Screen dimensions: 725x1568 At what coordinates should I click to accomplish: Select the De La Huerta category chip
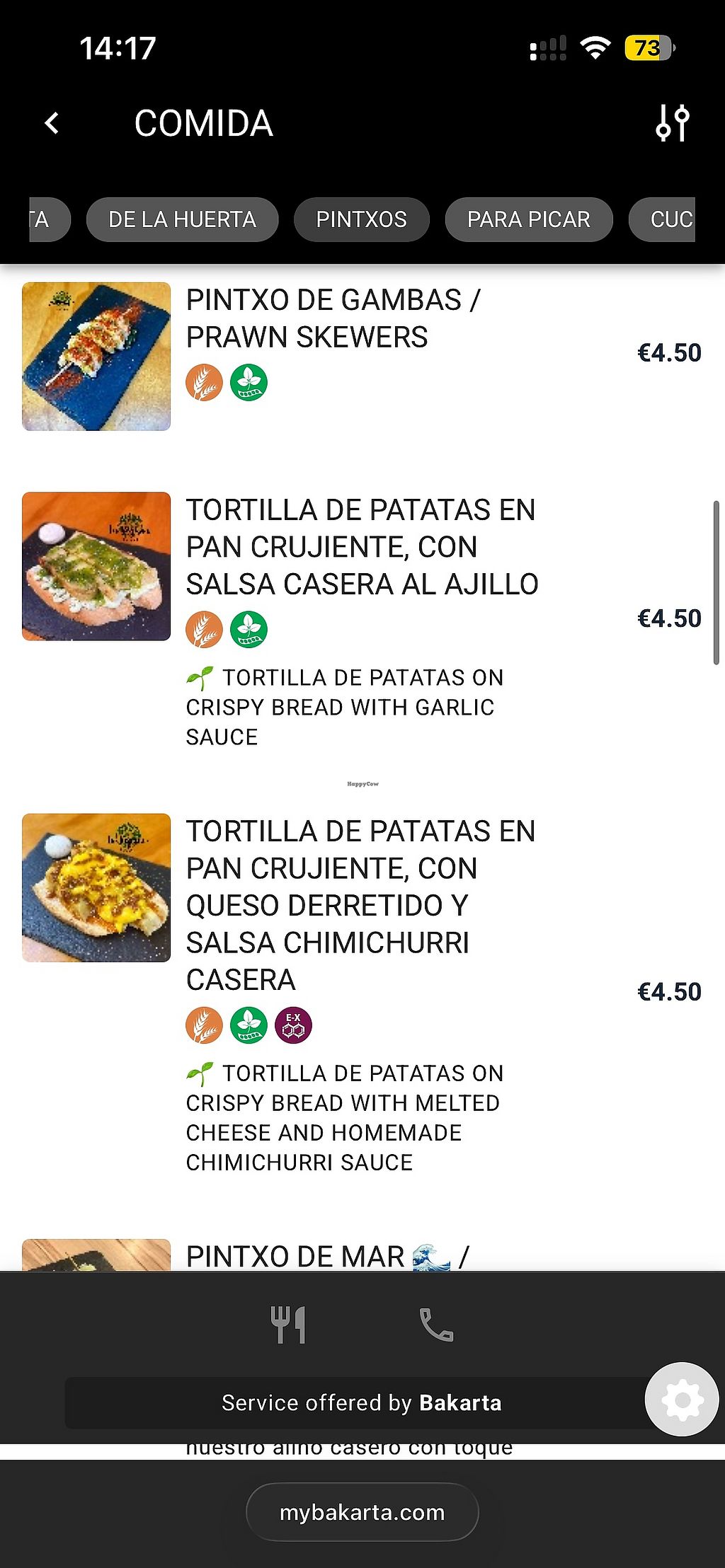tap(182, 219)
